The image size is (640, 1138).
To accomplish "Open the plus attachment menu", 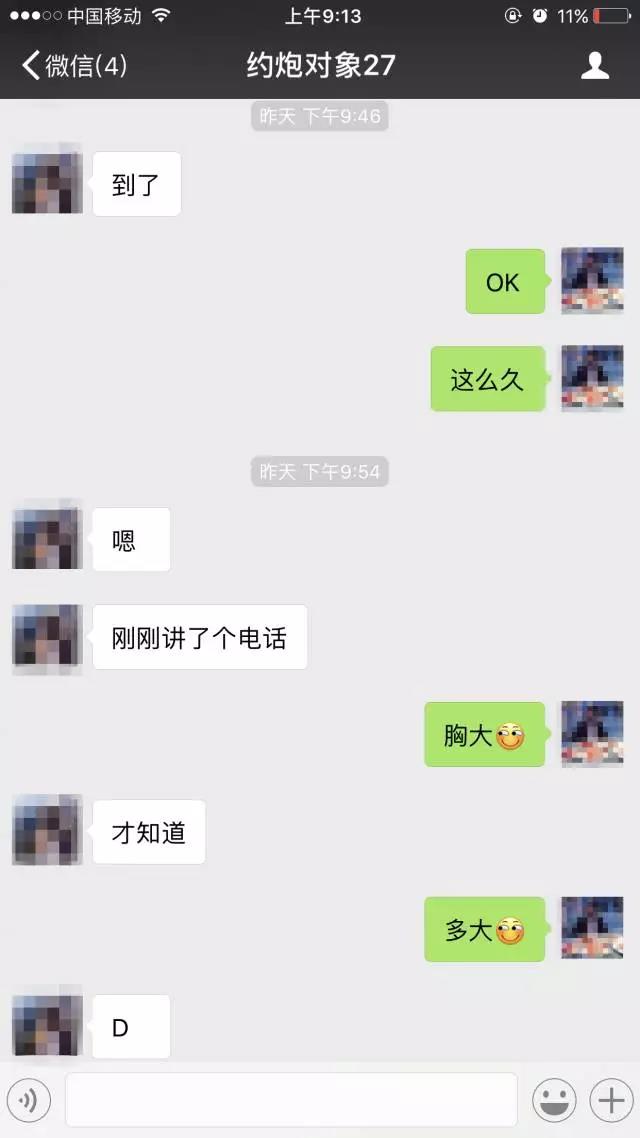I will (609, 1100).
